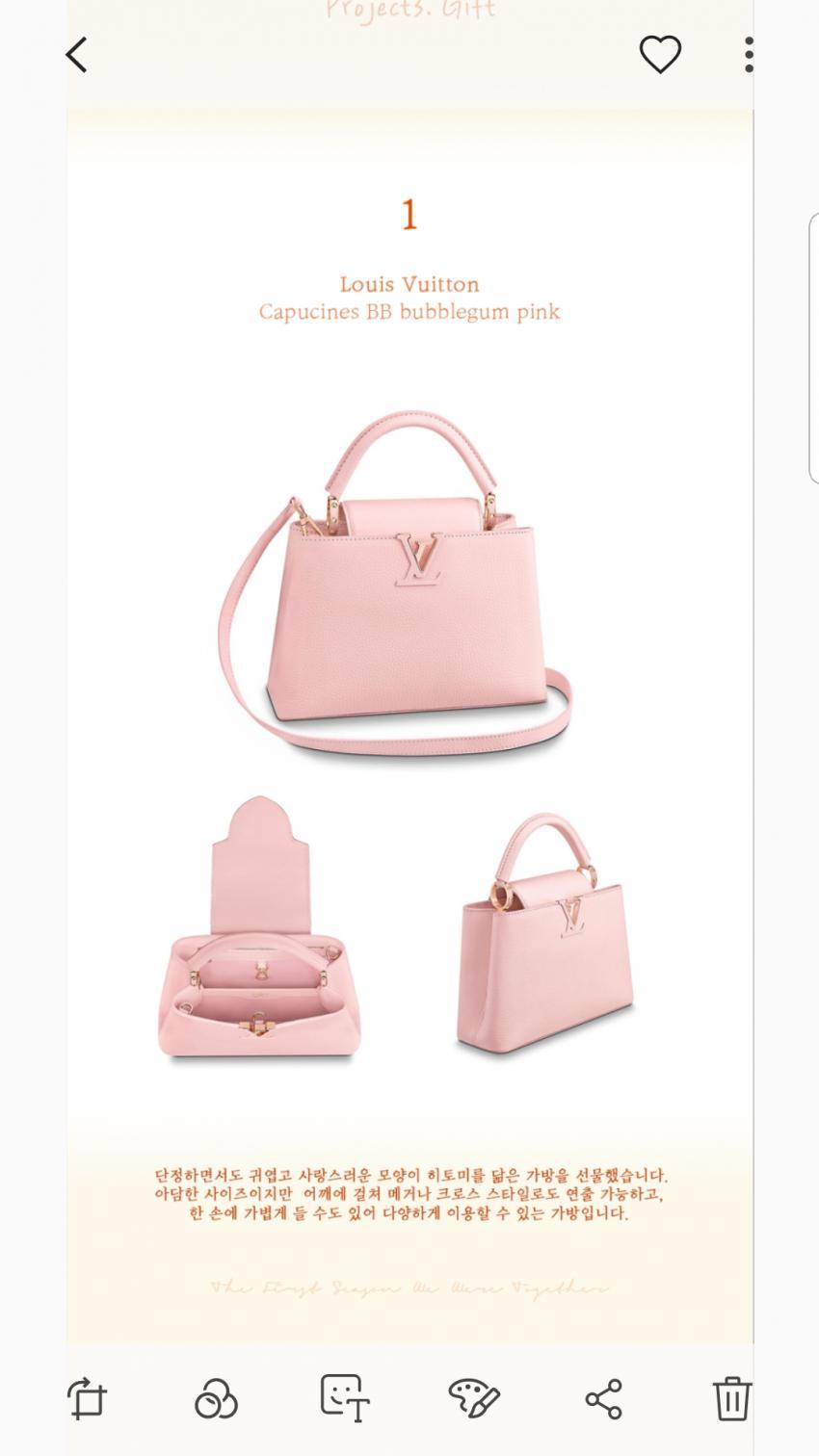This screenshot has width=819, height=1456.
Task: Mark this image as favorite
Action: [660, 55]
